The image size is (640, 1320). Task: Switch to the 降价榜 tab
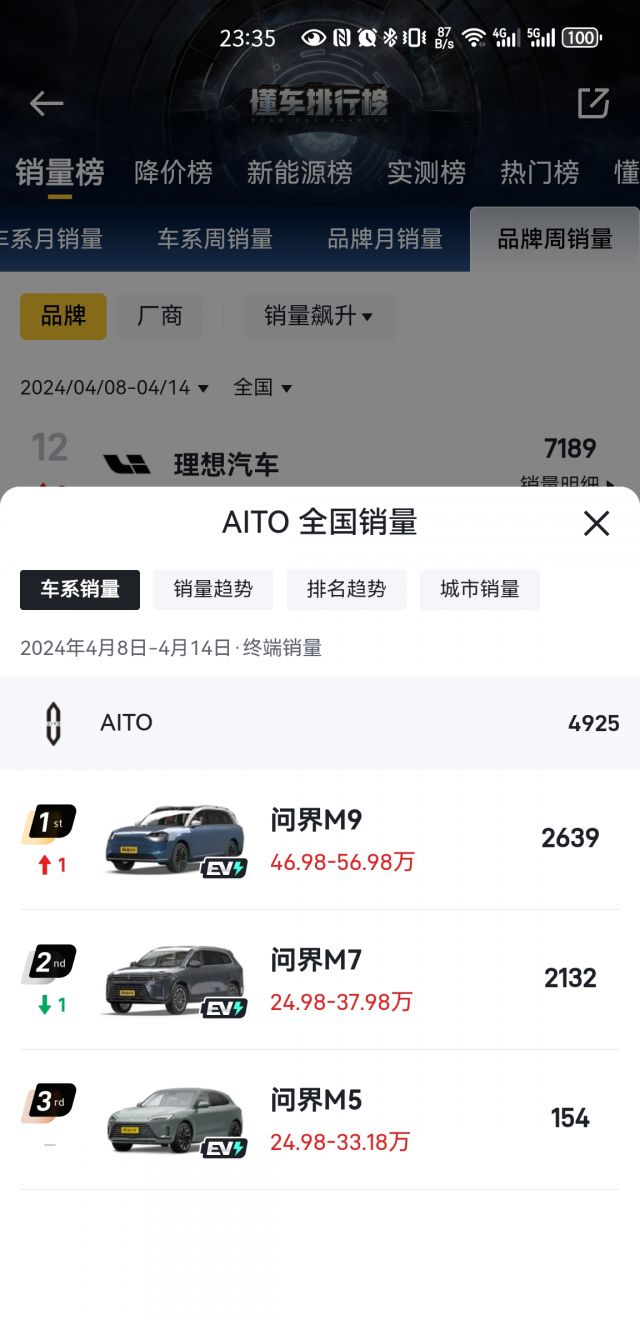(173, 173)
